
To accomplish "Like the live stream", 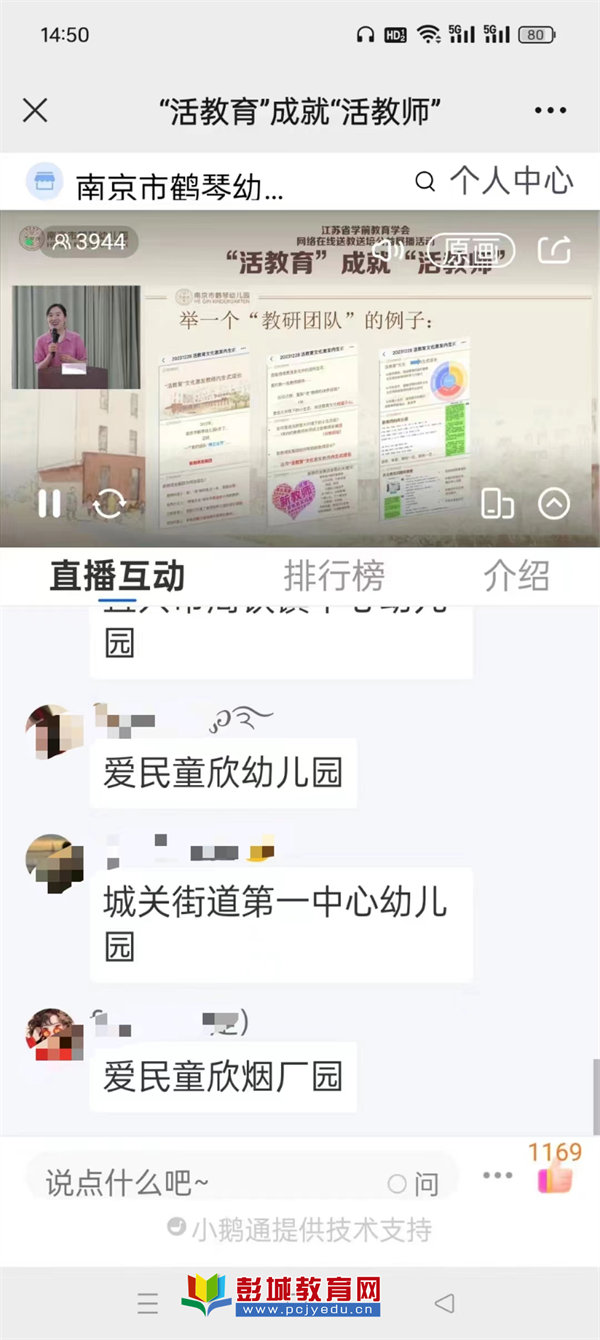I will (x=554, y=1178).
